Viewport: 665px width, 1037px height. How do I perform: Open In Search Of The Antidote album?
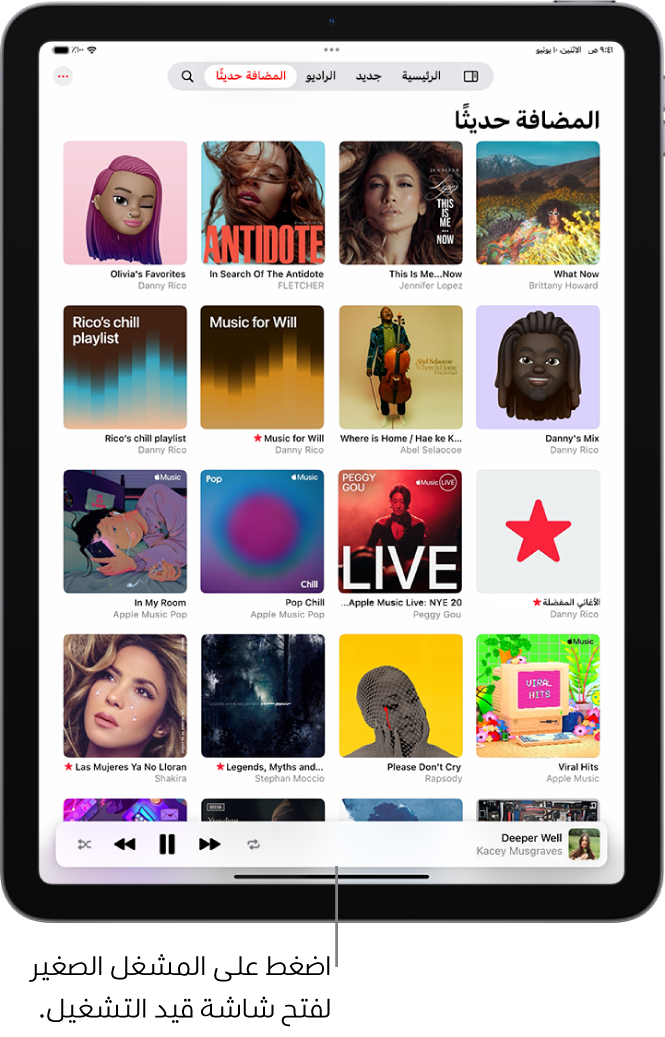point(263,203)
